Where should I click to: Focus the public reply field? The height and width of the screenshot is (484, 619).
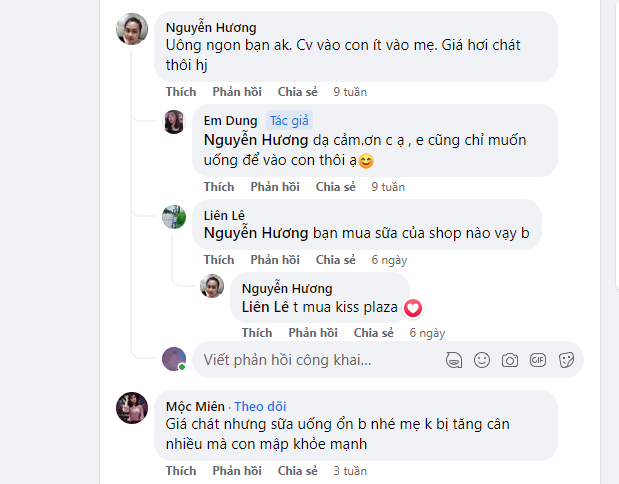300,359
